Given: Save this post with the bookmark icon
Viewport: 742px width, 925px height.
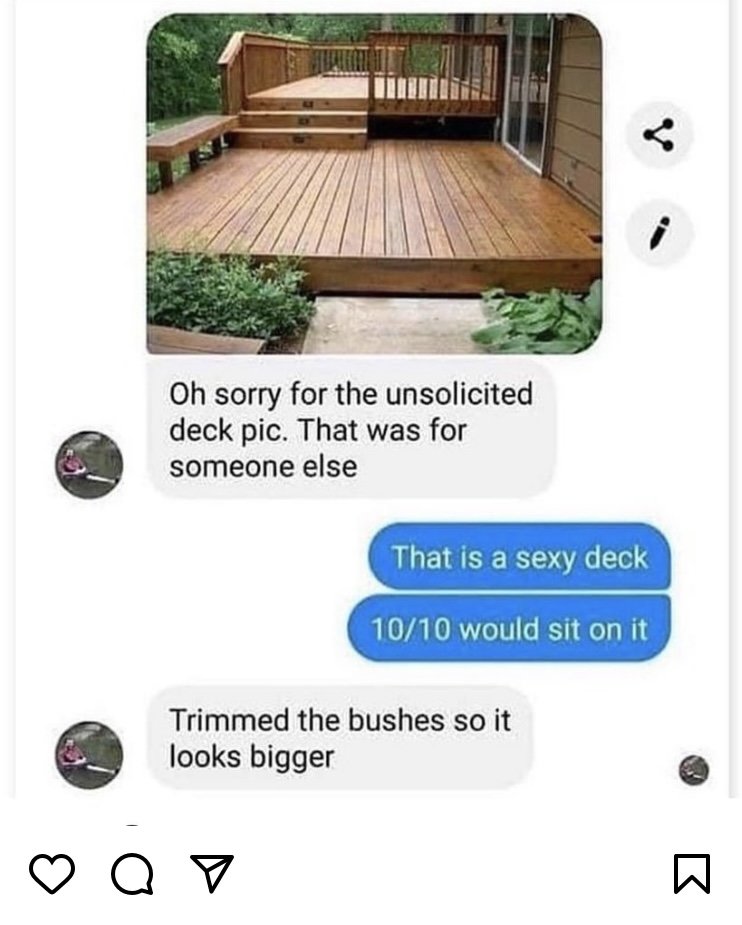Looking at the screenshot, I should click(692, 873).
